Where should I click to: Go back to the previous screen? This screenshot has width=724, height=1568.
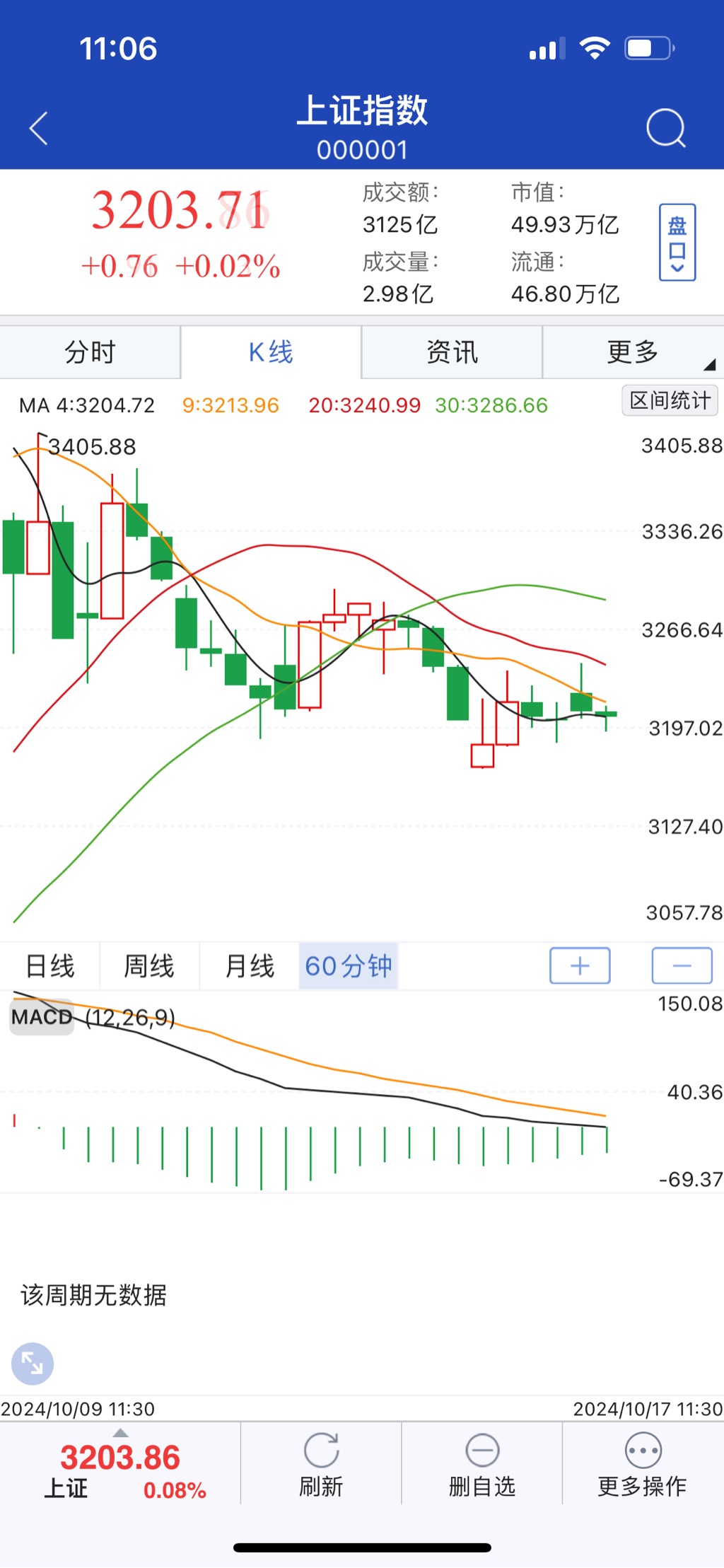point(39,129)
